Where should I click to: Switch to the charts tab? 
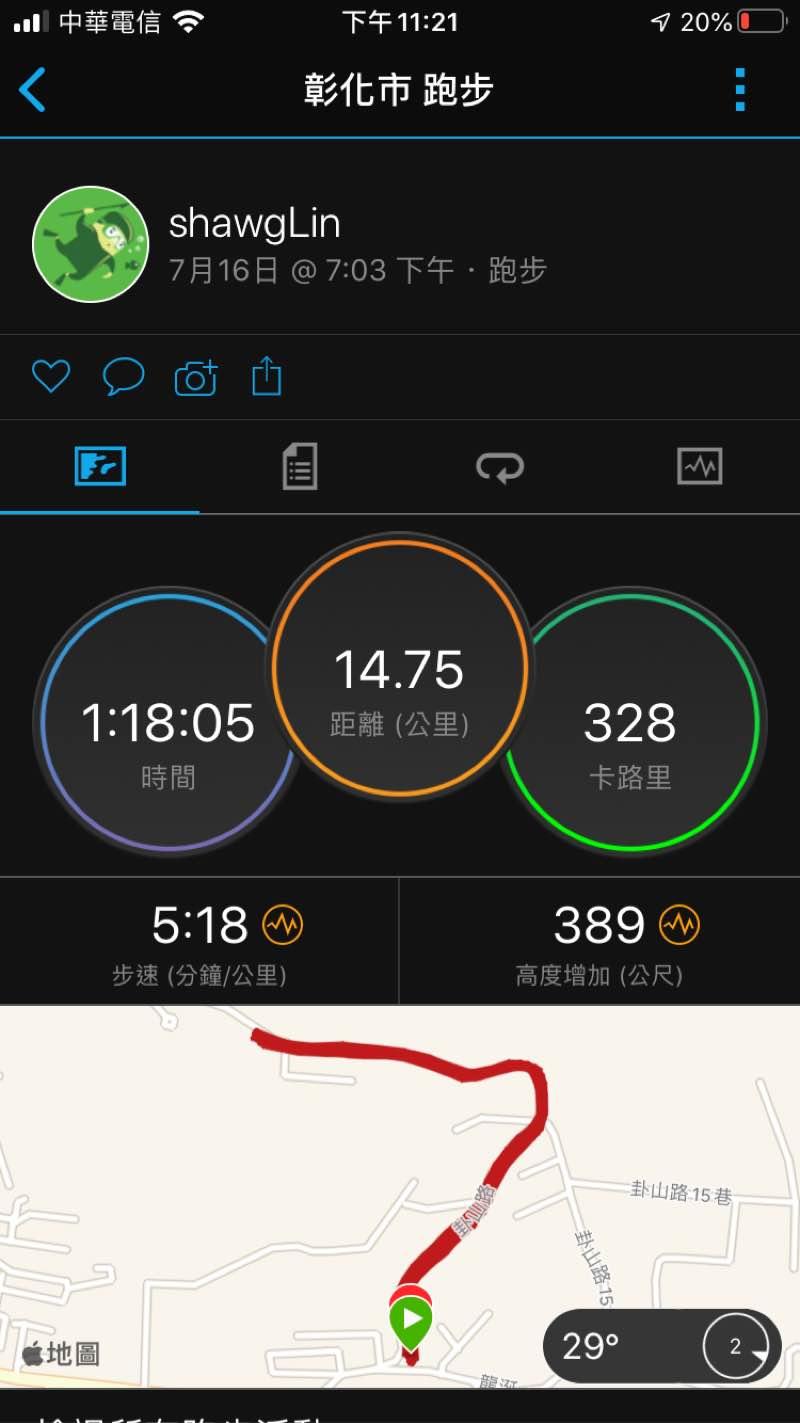[699, 466]
